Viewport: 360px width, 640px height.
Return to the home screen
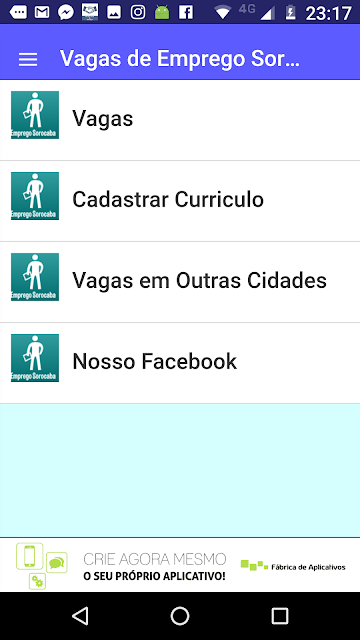(x=180, y=616)
